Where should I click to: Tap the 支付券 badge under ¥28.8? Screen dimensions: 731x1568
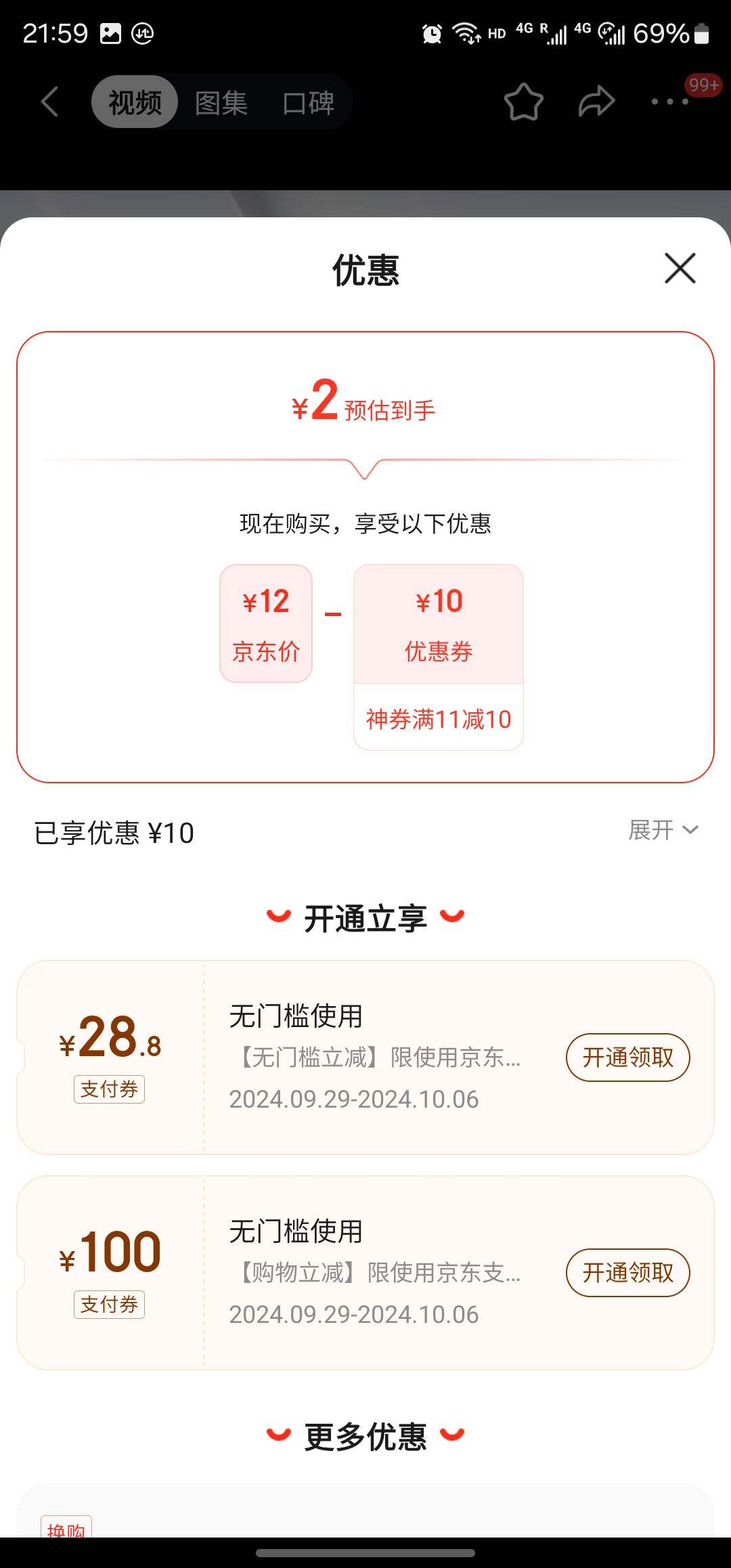[110, 1089]
